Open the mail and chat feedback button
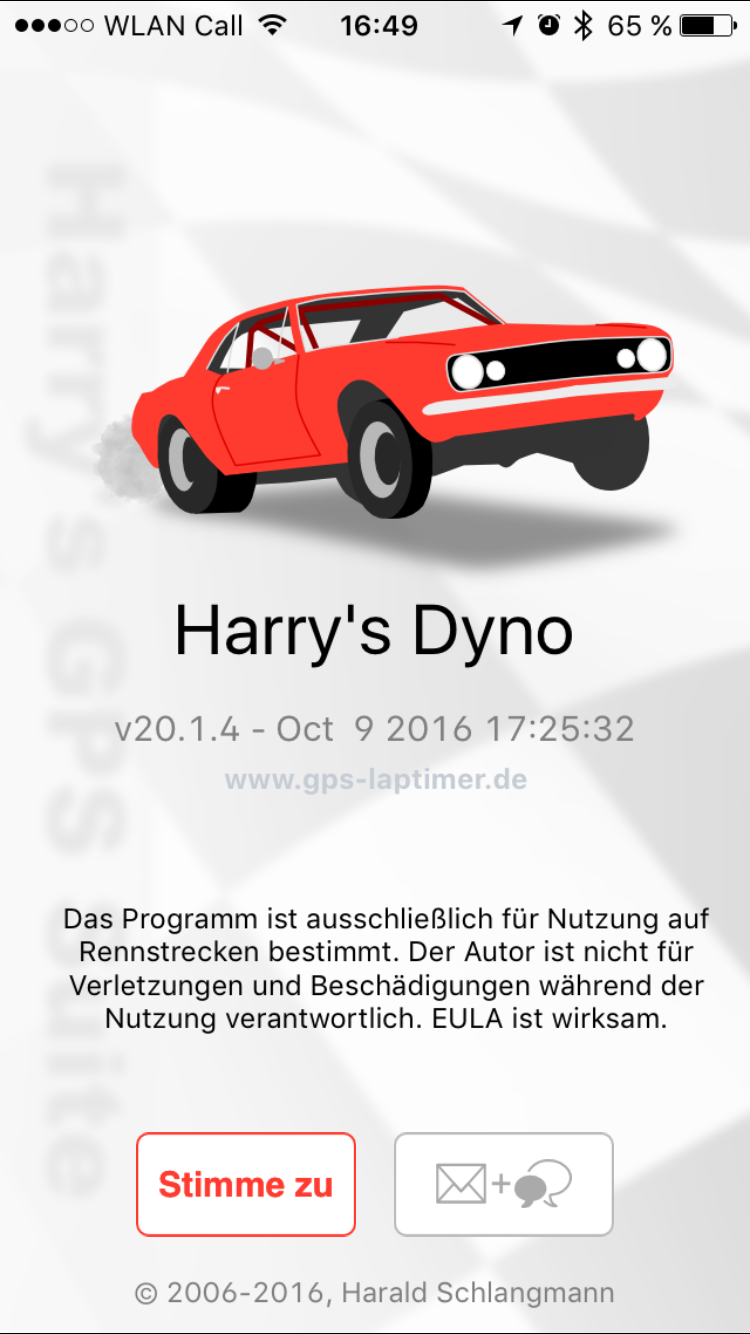This screenshot has height=1334, width=750. point(503,1185)
